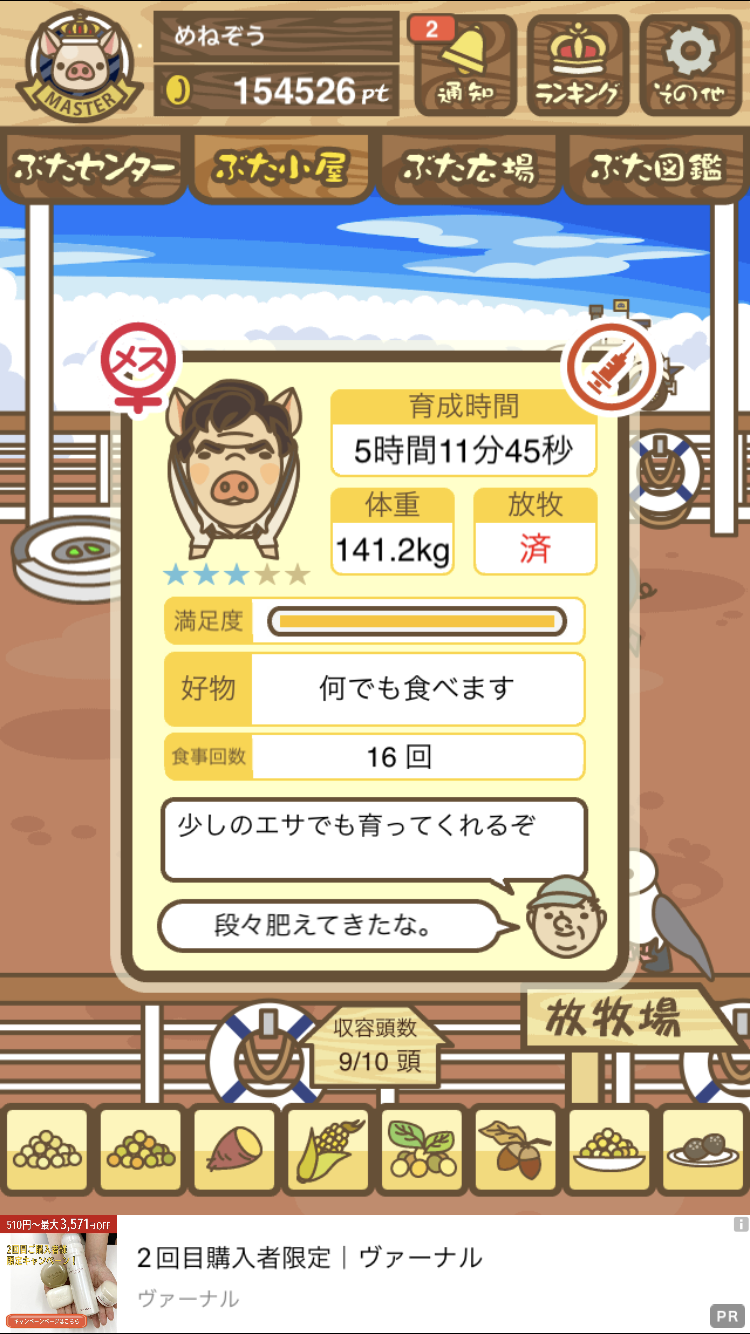Select the acorn feed
Screen dimensions: 750x1334
click(x=515, y=1149)
